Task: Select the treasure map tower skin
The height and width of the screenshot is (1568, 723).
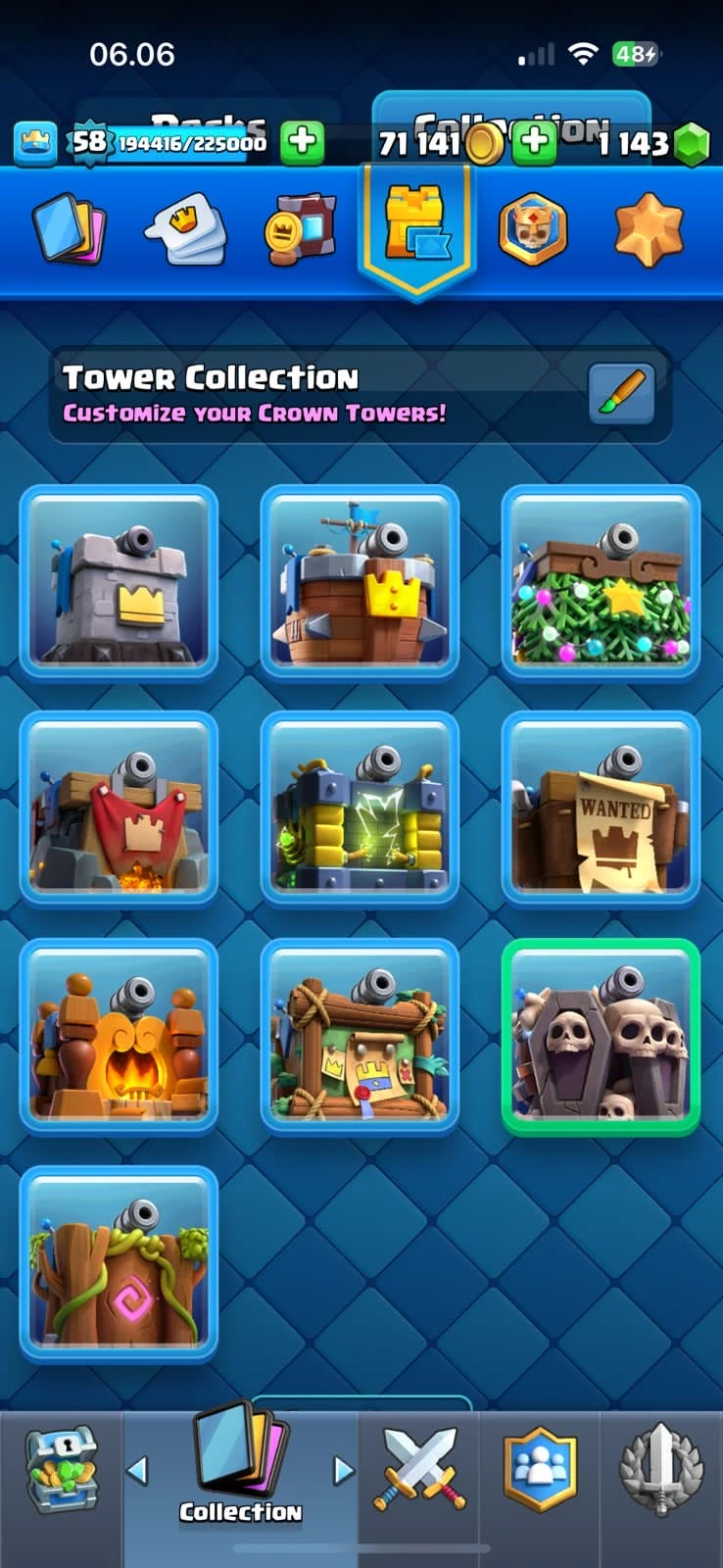Action: pos(361,1036)
